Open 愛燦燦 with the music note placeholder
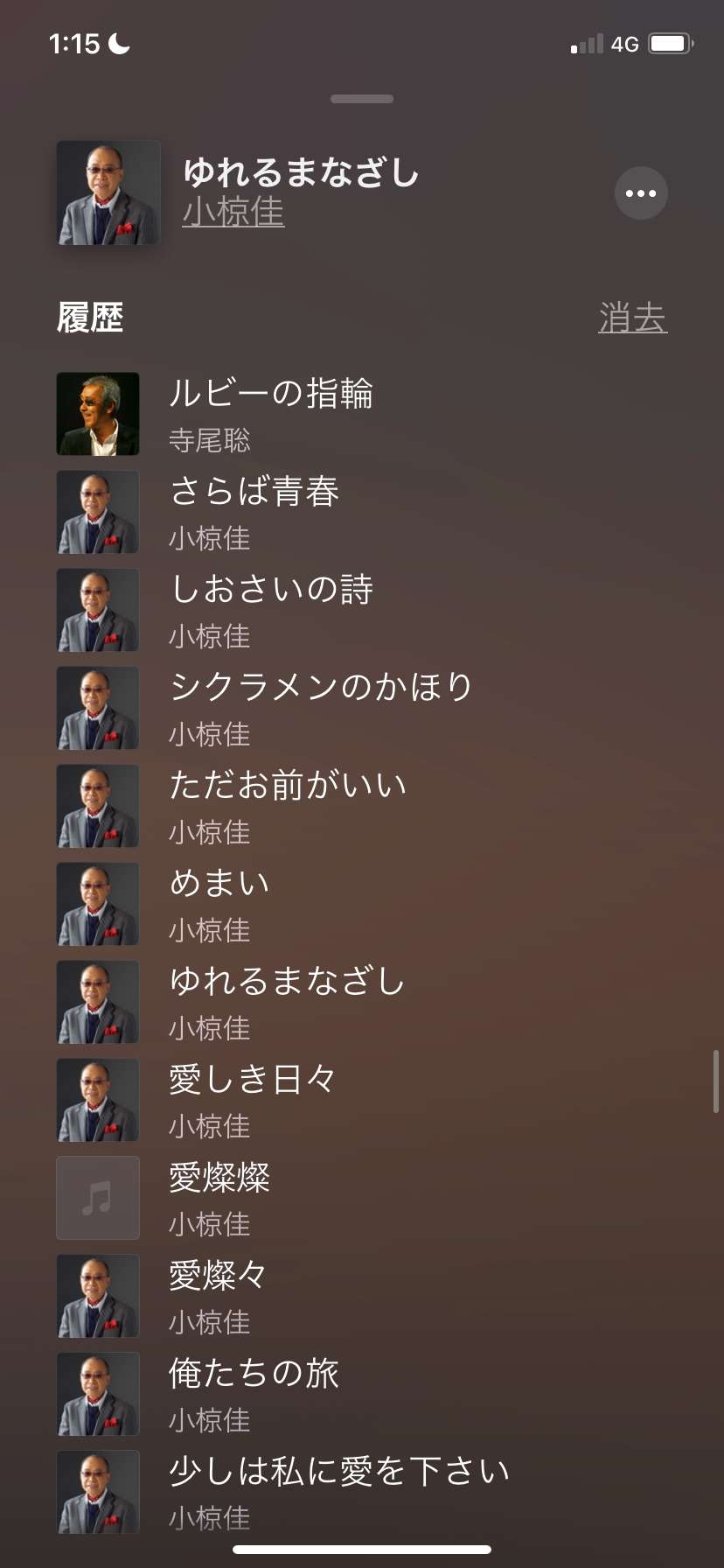Image resolution: width=724 pixels, height=1568 pixels. pos(362,1198)
